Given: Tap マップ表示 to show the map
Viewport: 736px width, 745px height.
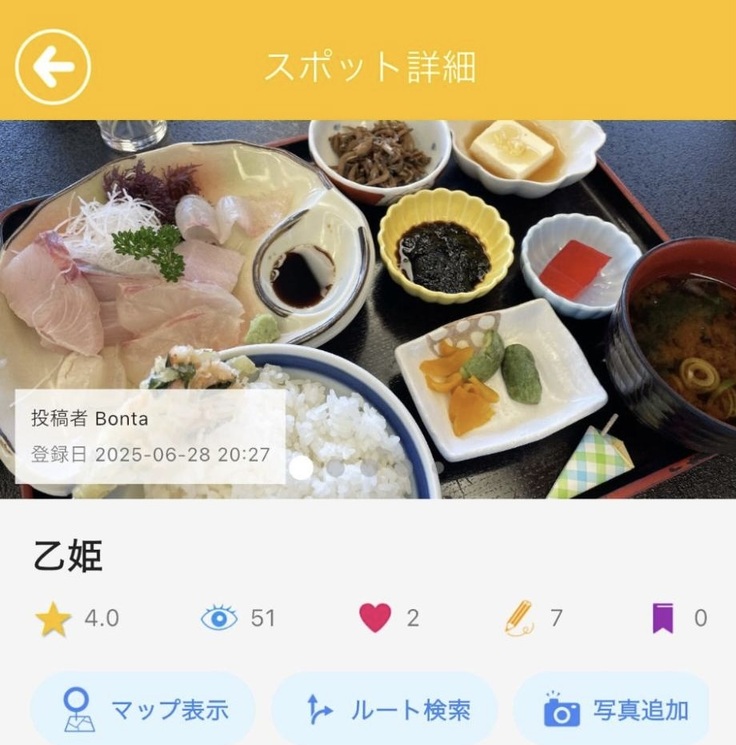Looking at the screenshot, I should tap(143, 710).
